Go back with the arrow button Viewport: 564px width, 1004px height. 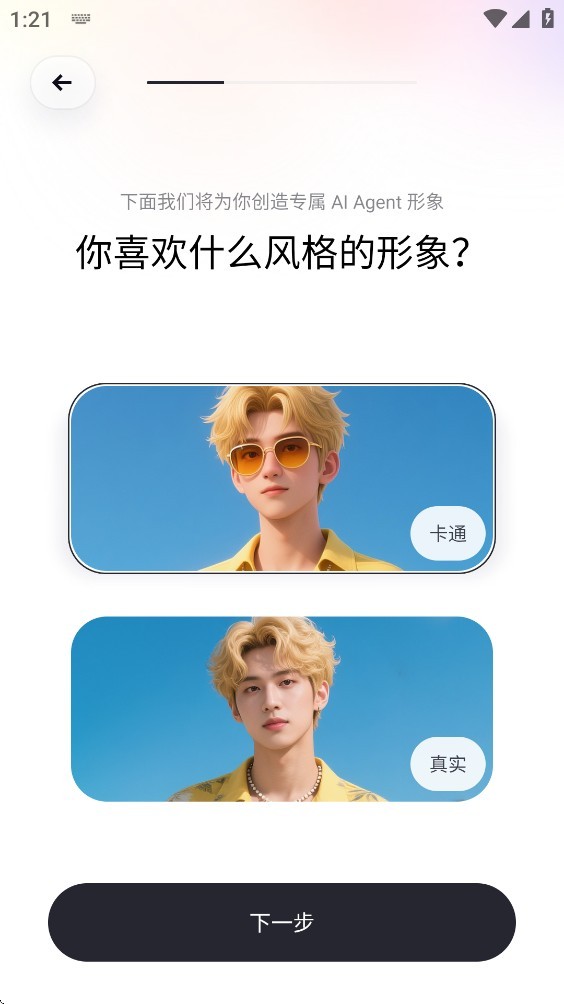tap(63, 83)
